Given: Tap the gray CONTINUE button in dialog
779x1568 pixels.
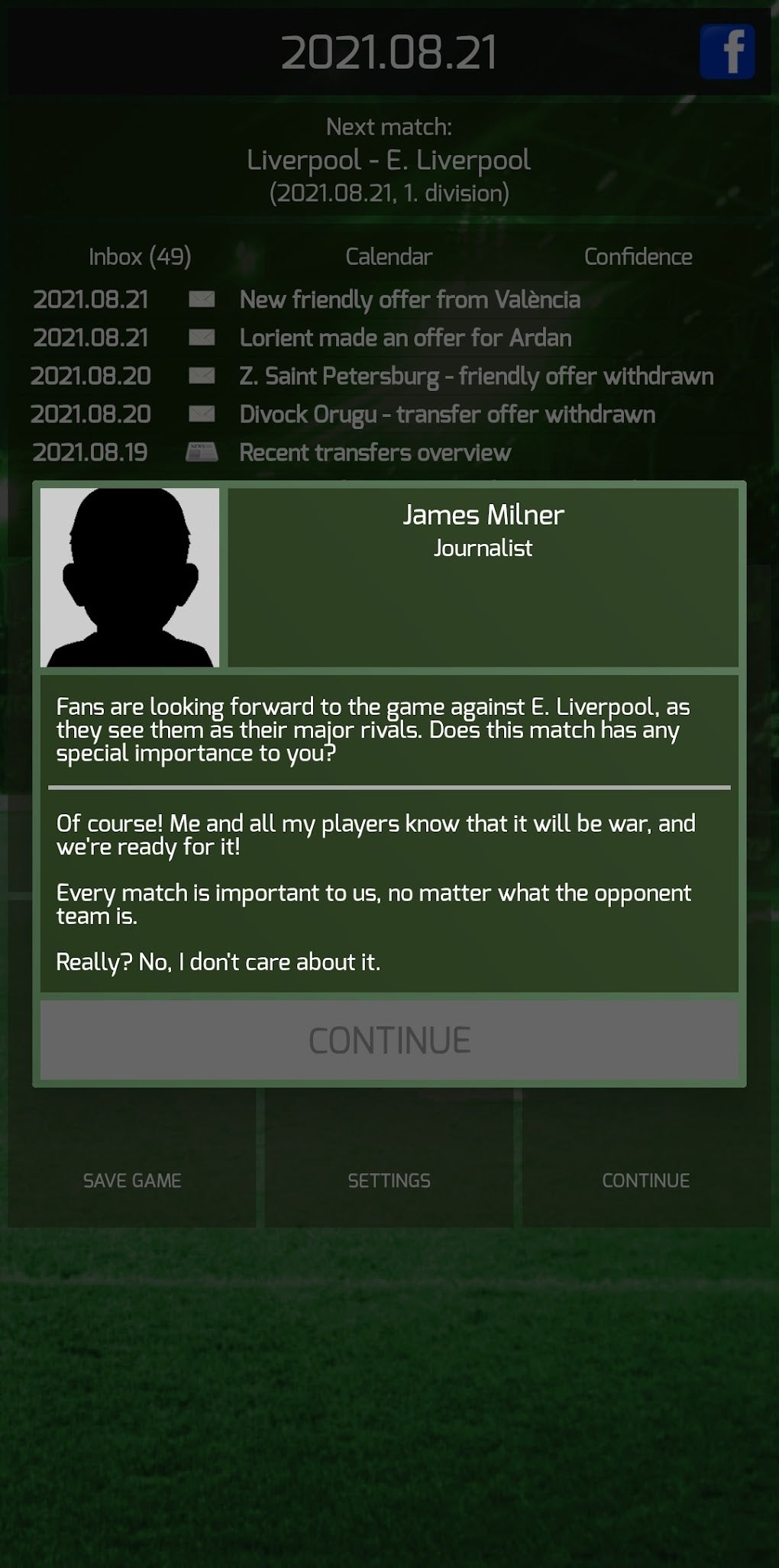Looking at the screenshot, I should click(x=389, y=1040).
